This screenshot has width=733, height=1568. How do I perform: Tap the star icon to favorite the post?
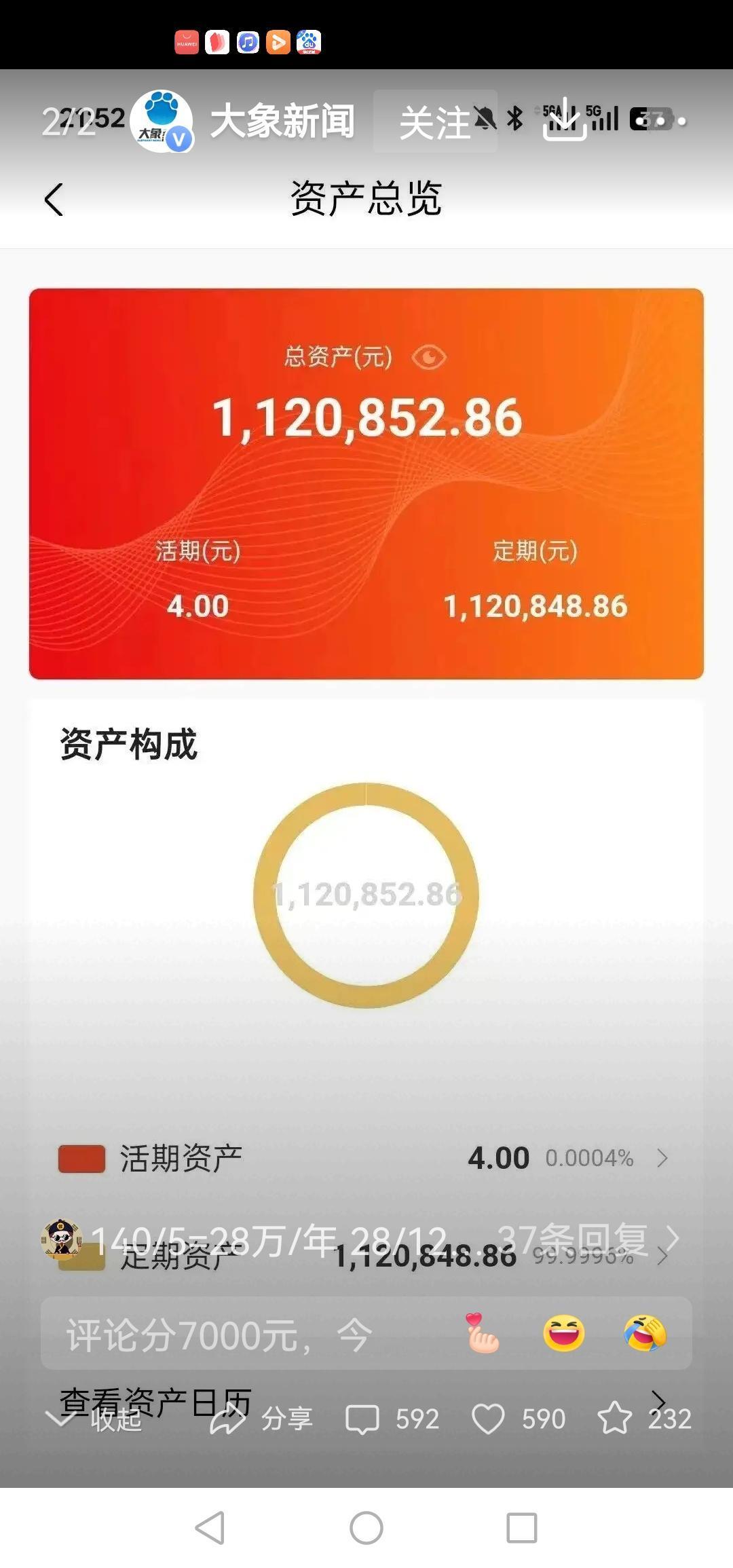[x=615, y=1418]
